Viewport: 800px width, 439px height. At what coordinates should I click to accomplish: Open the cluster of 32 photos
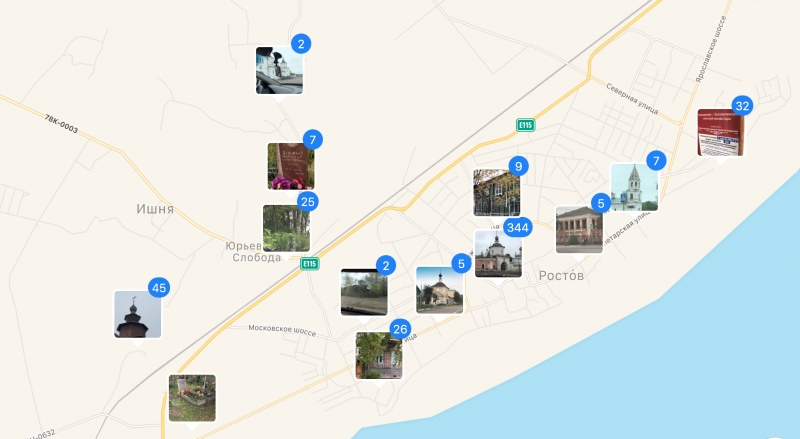(720, 132)
